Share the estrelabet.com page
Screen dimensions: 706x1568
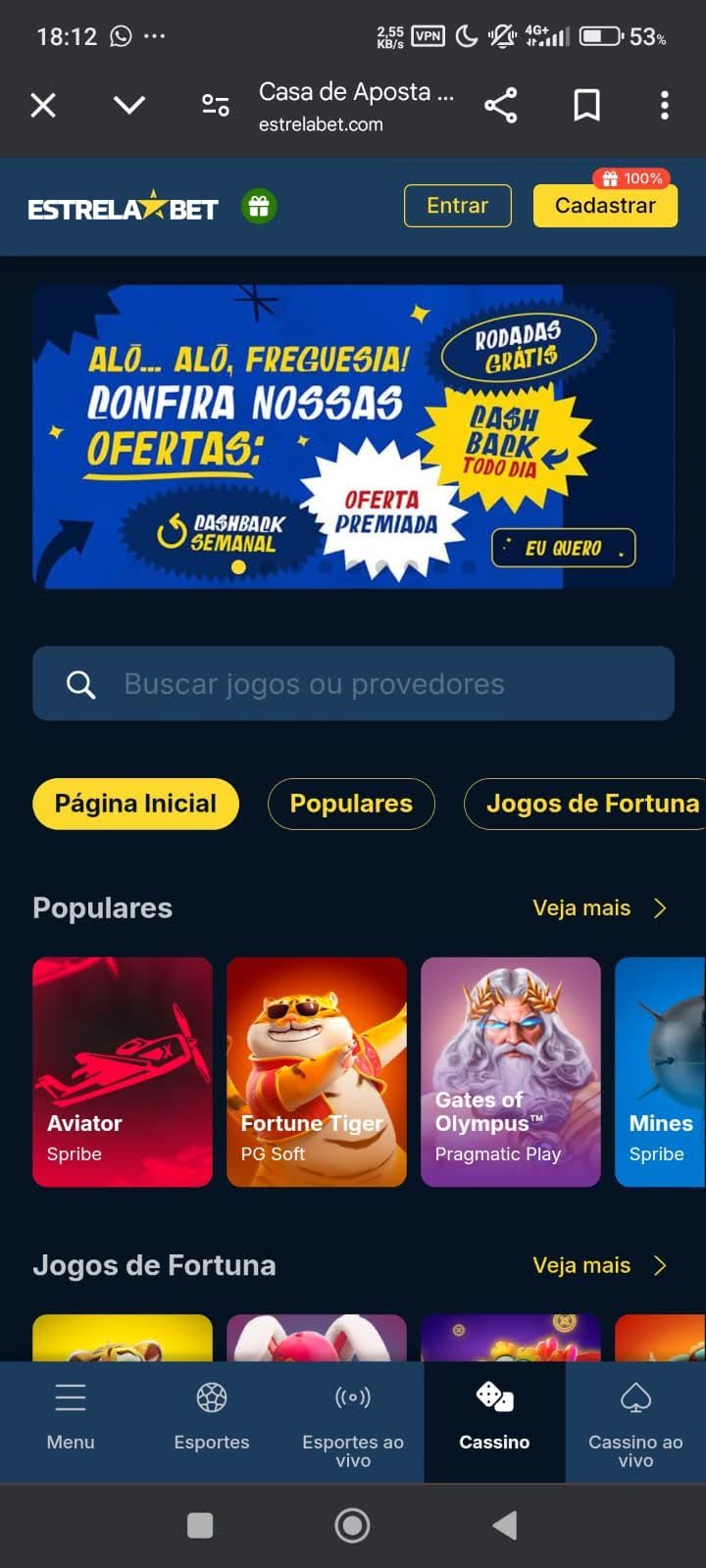pos(500,105)
